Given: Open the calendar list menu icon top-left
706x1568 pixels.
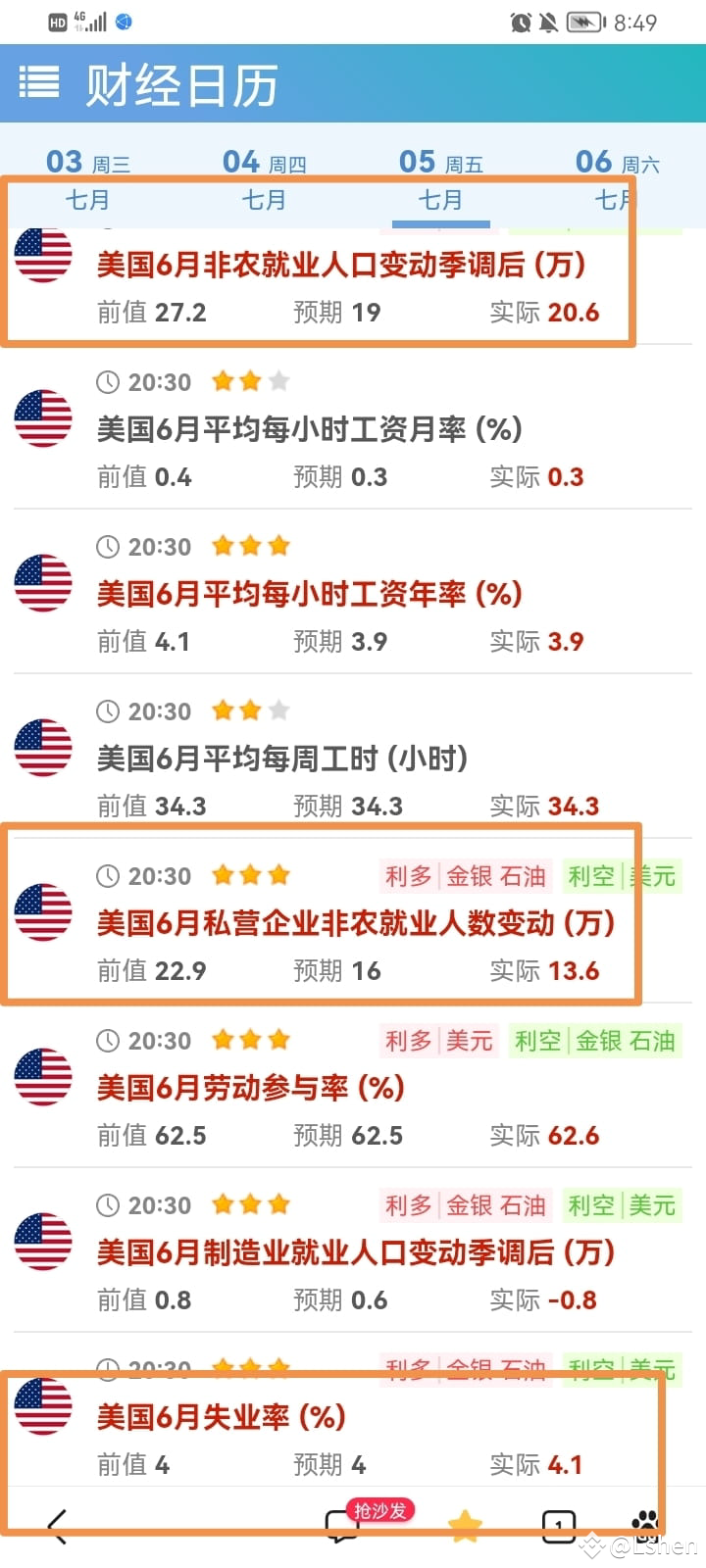Looking at the screenshot, I should pyautogui.click(x=37, y=84).
